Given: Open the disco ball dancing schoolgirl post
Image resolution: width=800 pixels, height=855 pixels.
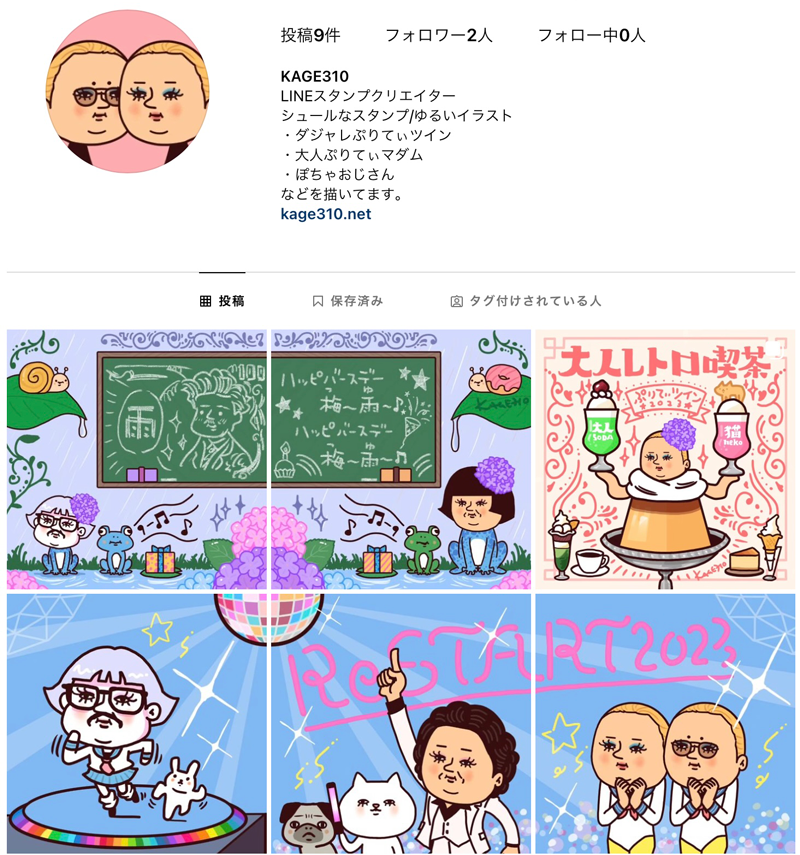Looking at the screenshot, I should click(137, 723).
